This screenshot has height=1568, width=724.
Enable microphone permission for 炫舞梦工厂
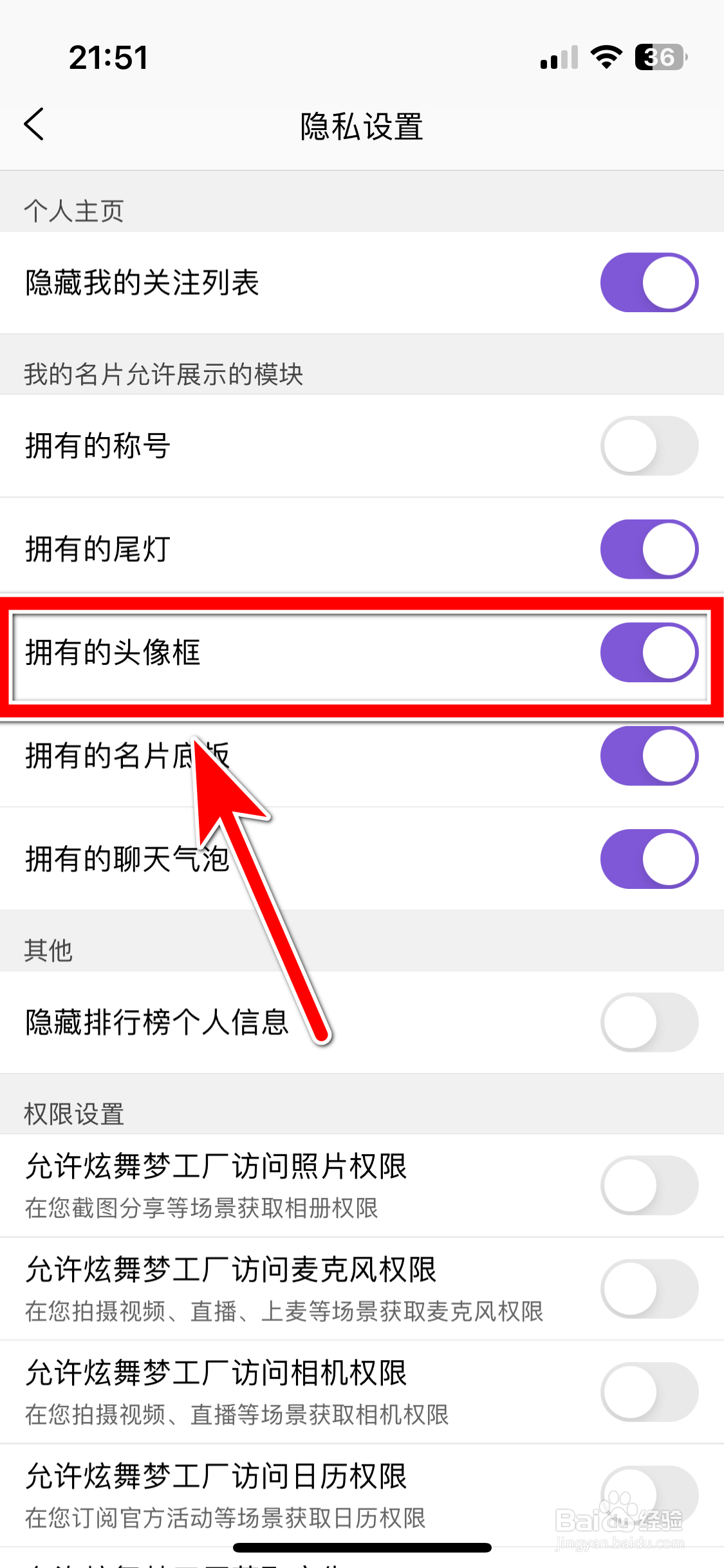tap(648, 1288)
